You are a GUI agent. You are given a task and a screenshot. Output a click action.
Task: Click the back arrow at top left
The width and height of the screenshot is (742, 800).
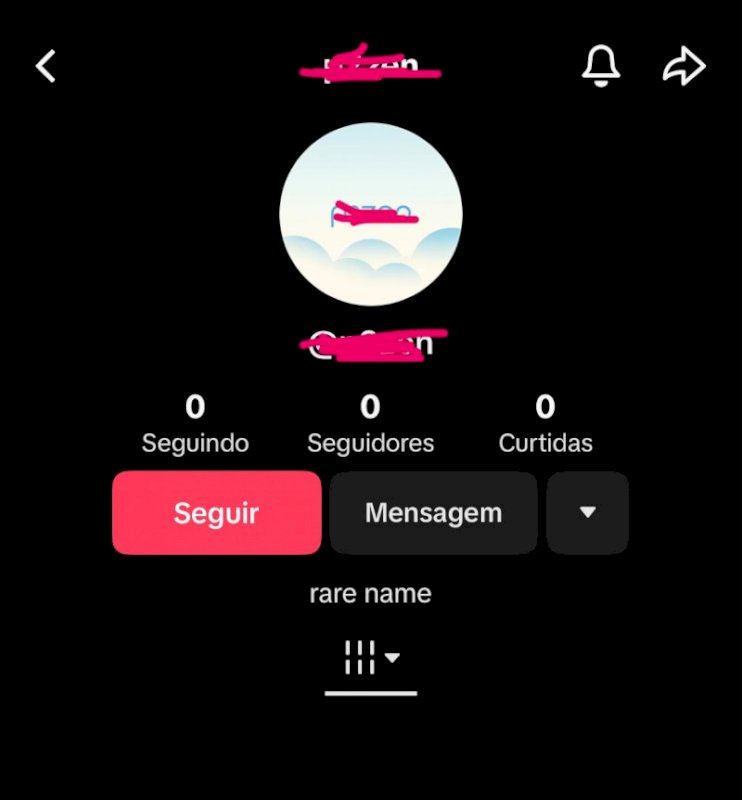(x=44, y=64)
